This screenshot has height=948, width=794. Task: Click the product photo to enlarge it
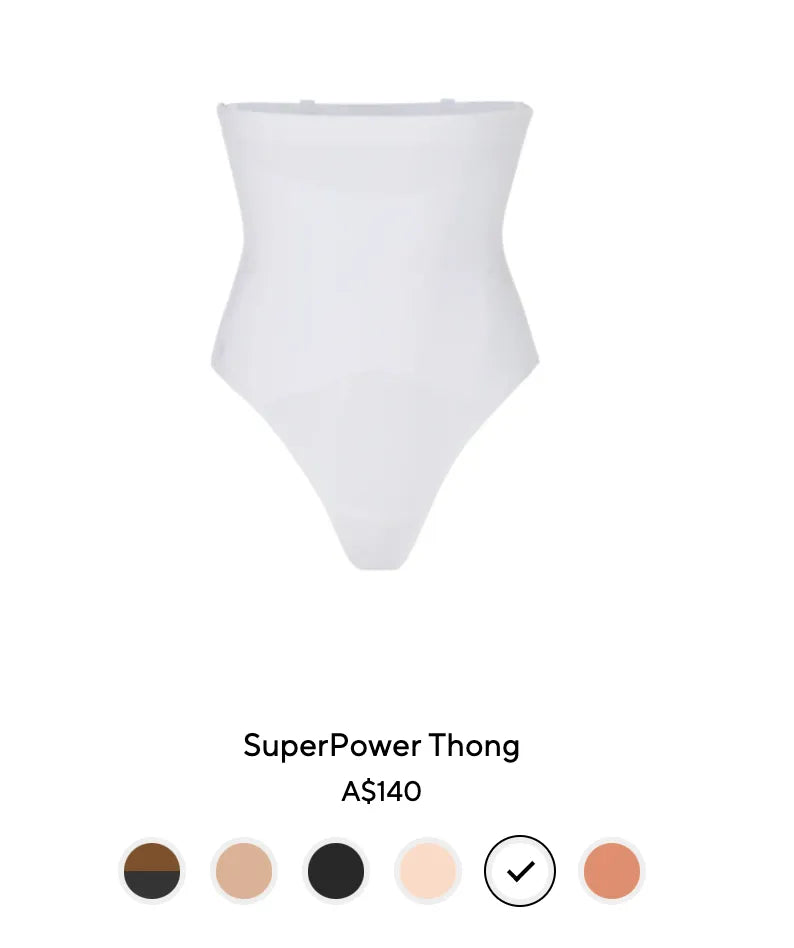tap(380, 330)
